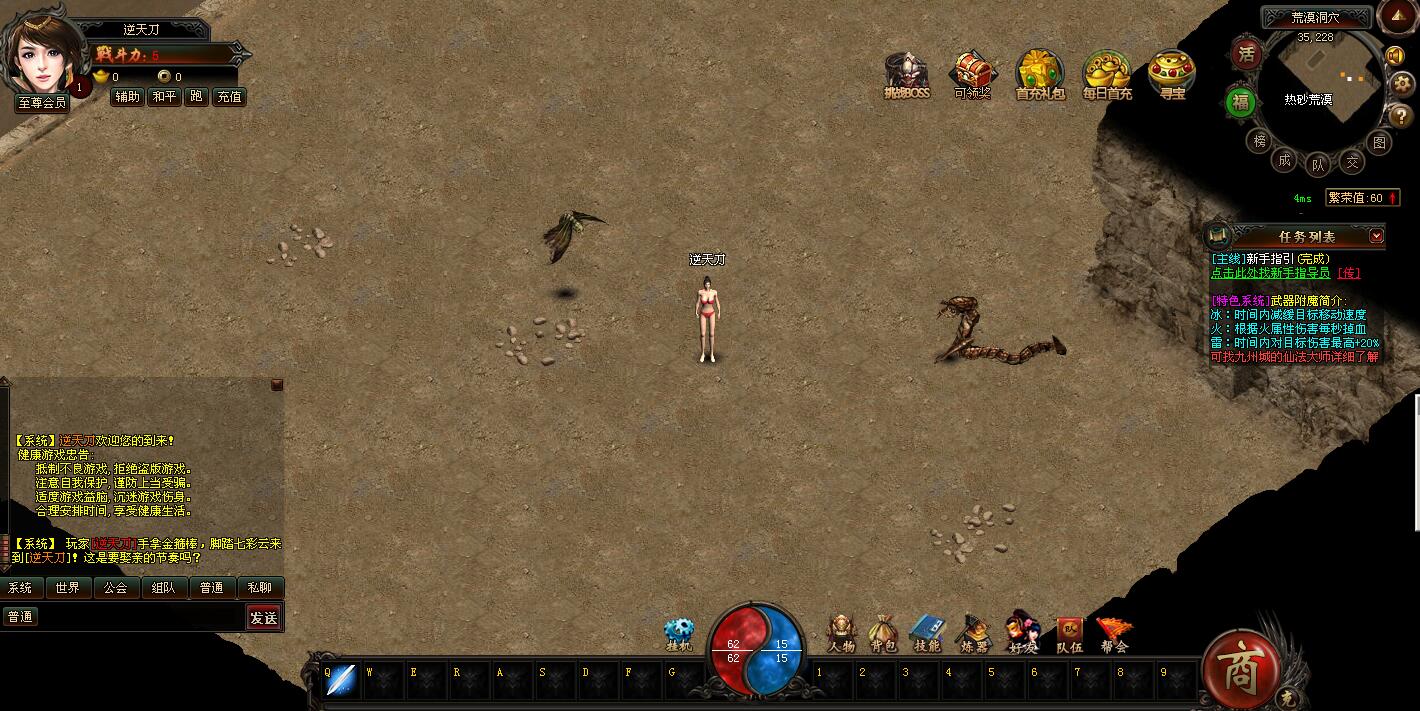The image size is (1420, 711).
Task: Open the 挑战BOSS challenge icon
Action: (906, 73)
